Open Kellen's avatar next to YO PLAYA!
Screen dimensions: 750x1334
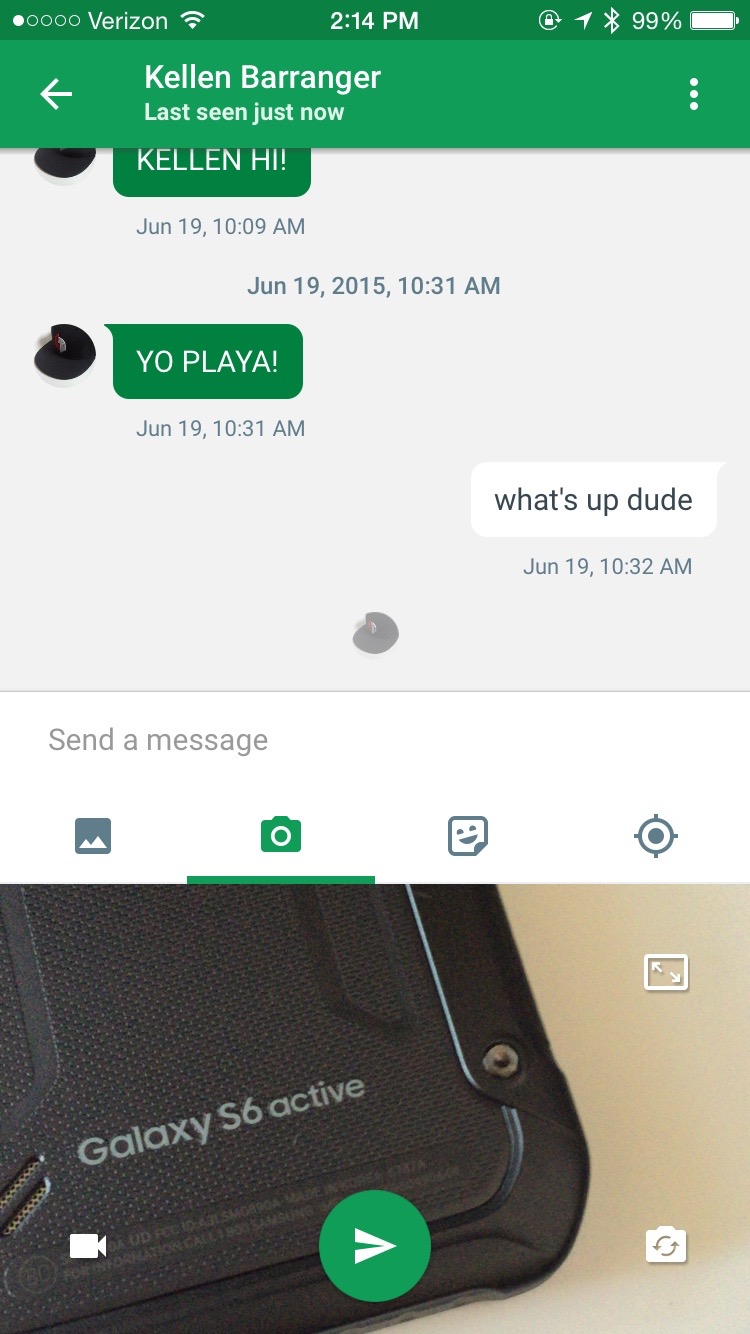(x=64, y=356)
